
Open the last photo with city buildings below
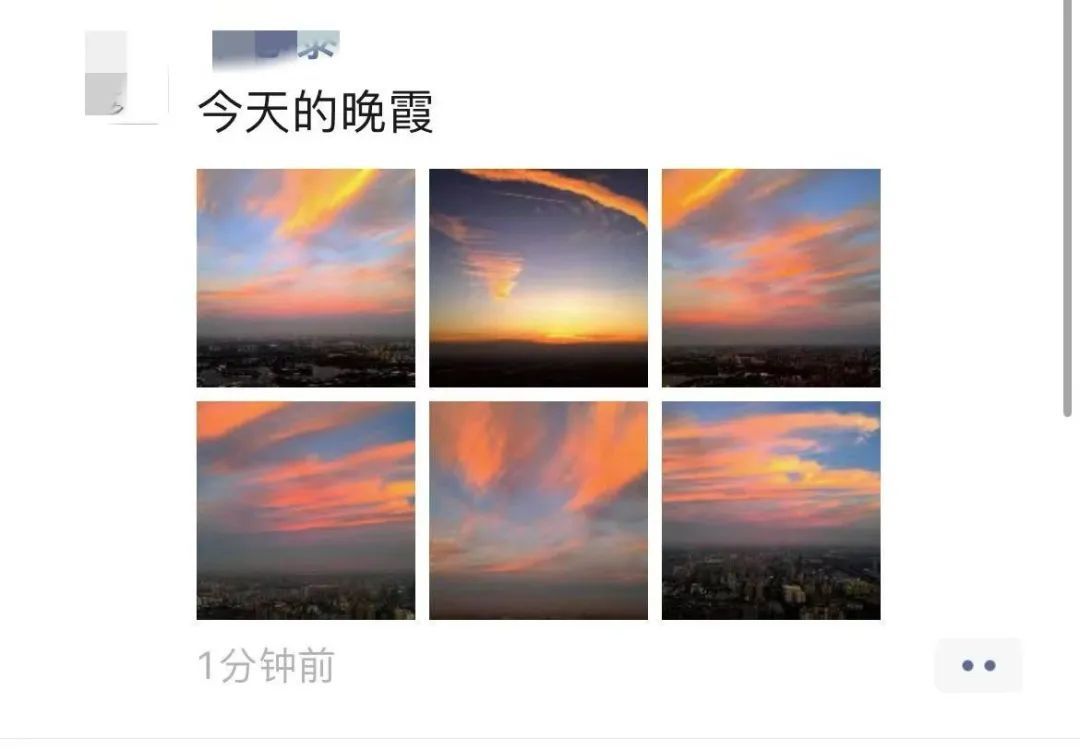pos(771,510)
